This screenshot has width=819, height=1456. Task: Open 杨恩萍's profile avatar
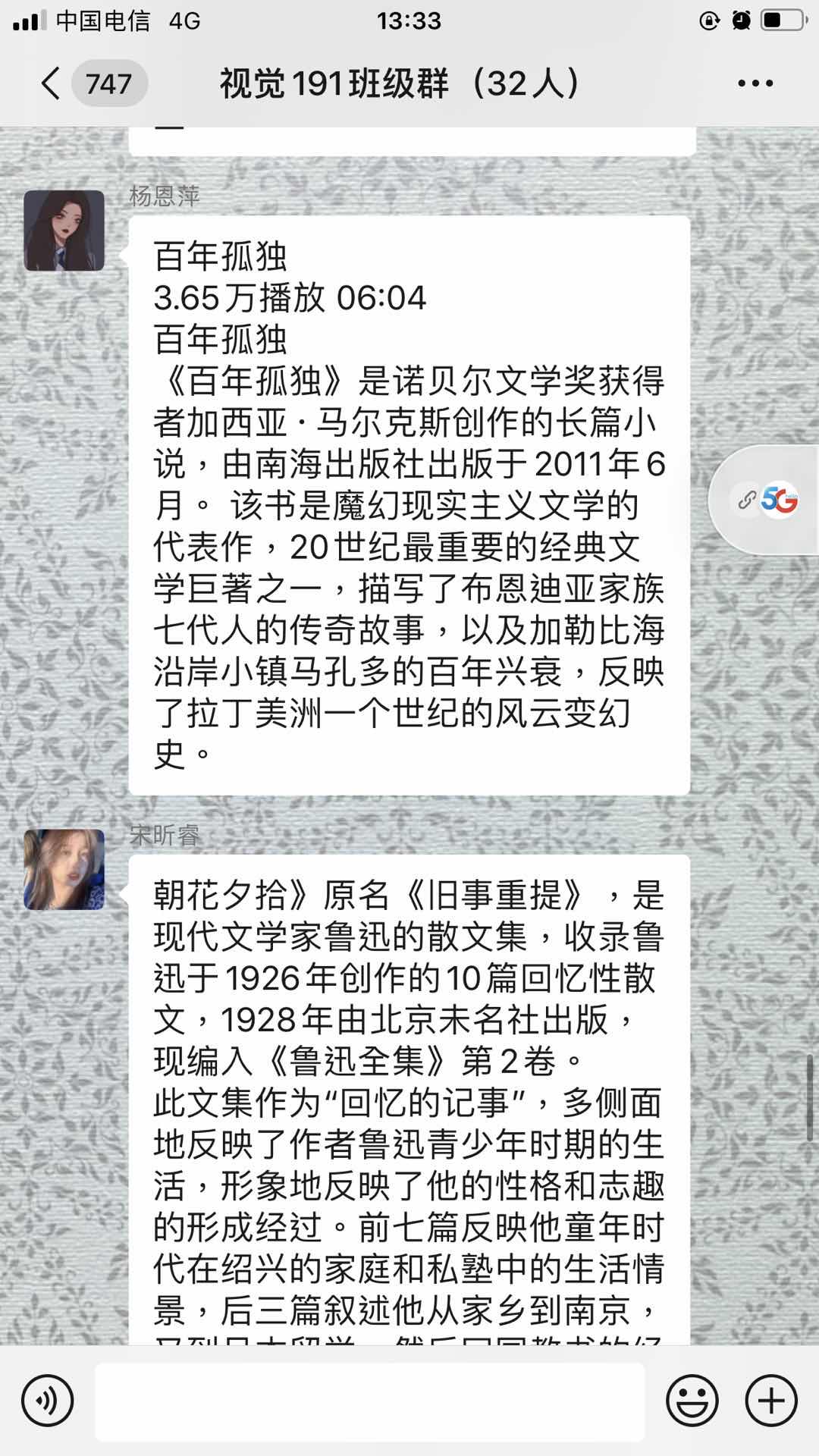coord(64,231)
